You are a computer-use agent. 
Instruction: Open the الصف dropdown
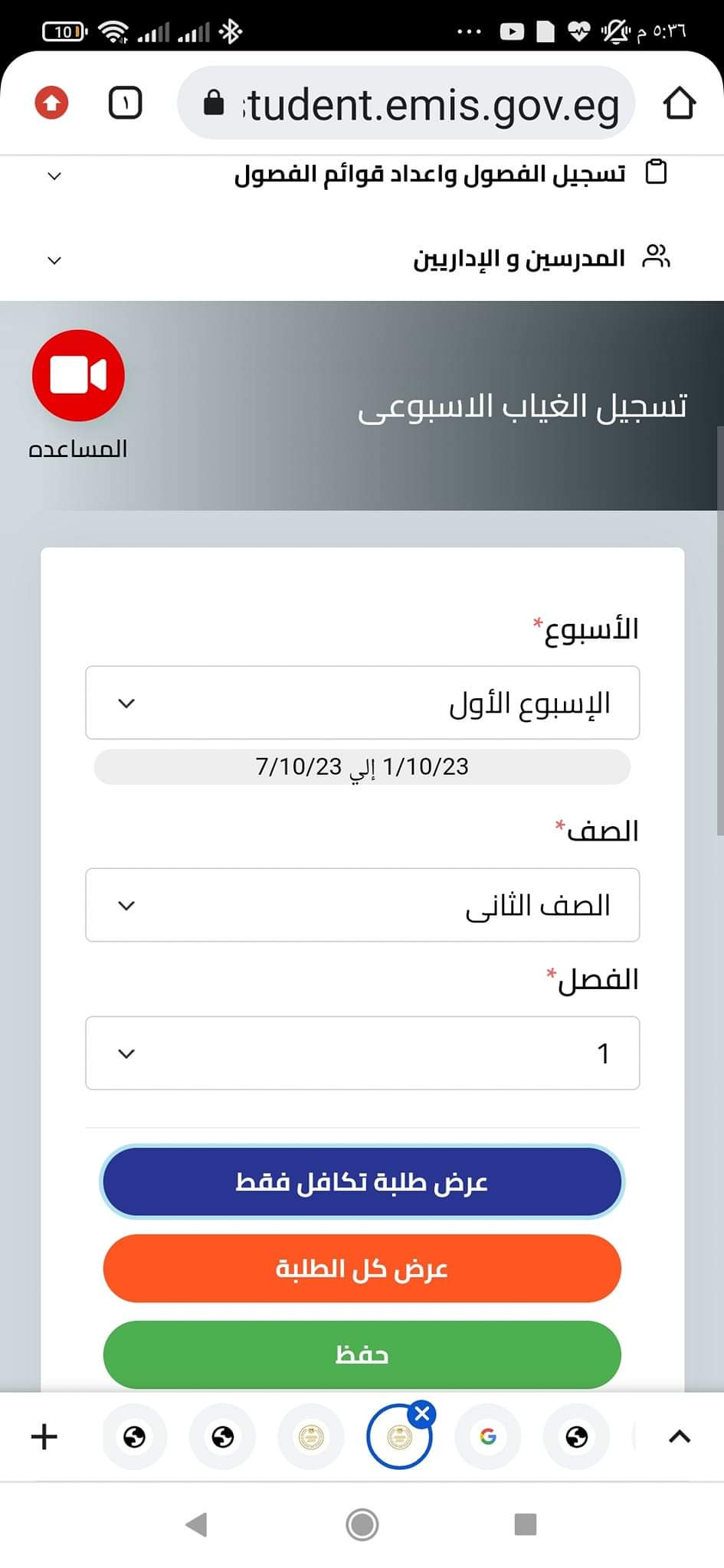click(362, 905)
